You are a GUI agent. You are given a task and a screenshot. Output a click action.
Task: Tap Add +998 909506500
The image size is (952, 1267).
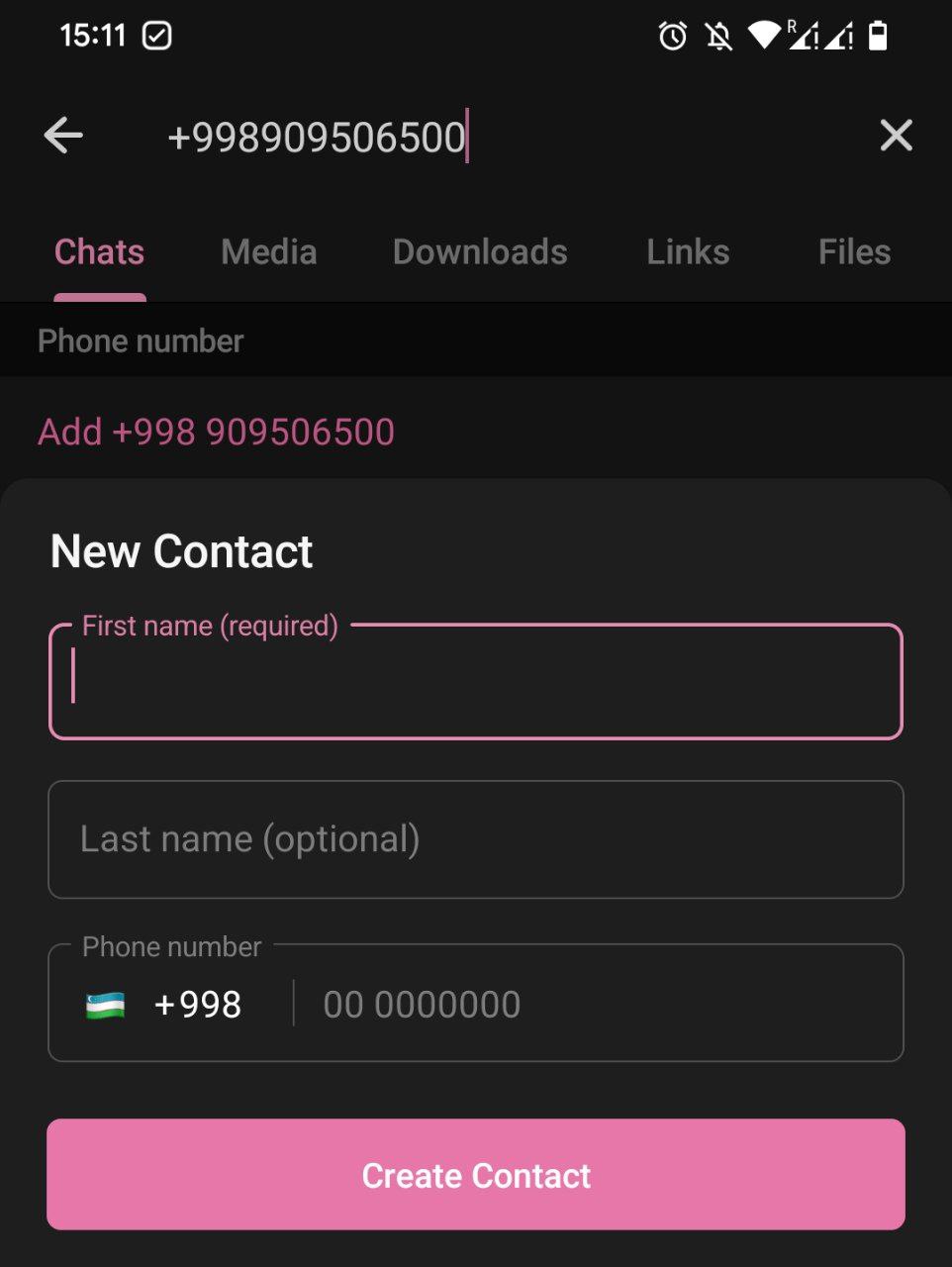[217, 433]
